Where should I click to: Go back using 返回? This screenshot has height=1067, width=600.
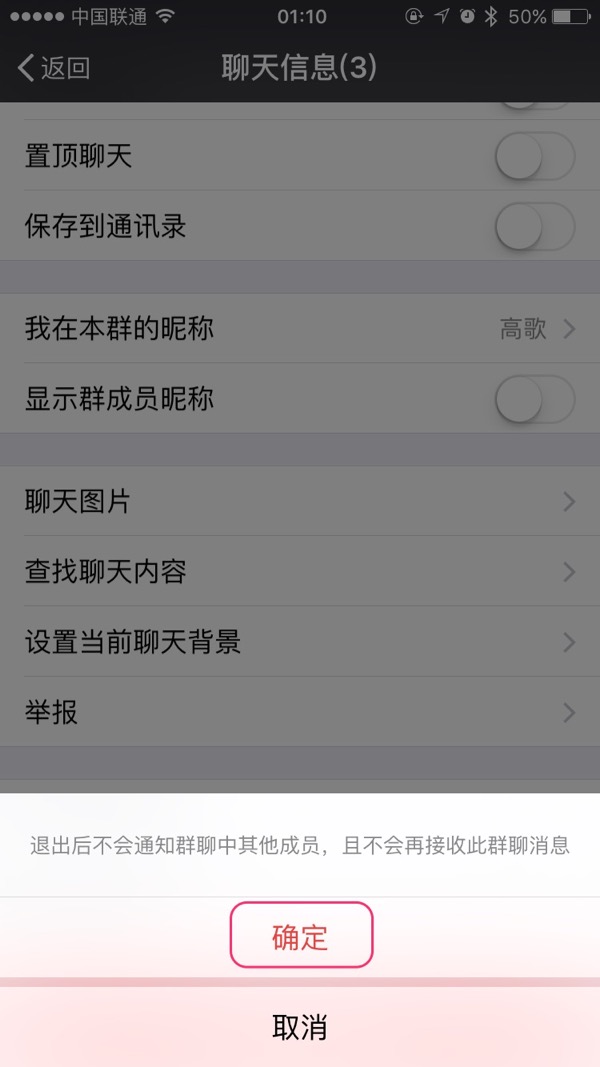click(55, 68)
